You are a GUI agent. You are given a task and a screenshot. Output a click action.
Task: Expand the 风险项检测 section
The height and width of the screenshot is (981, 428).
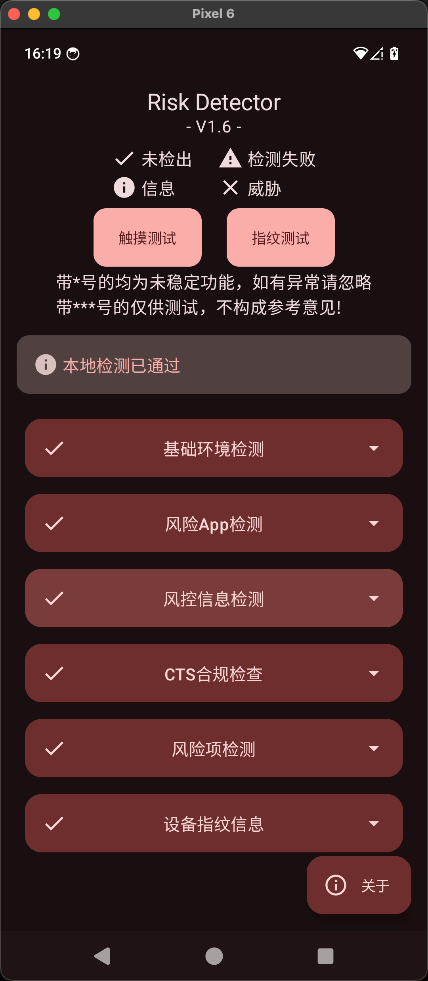pos(214,748)
